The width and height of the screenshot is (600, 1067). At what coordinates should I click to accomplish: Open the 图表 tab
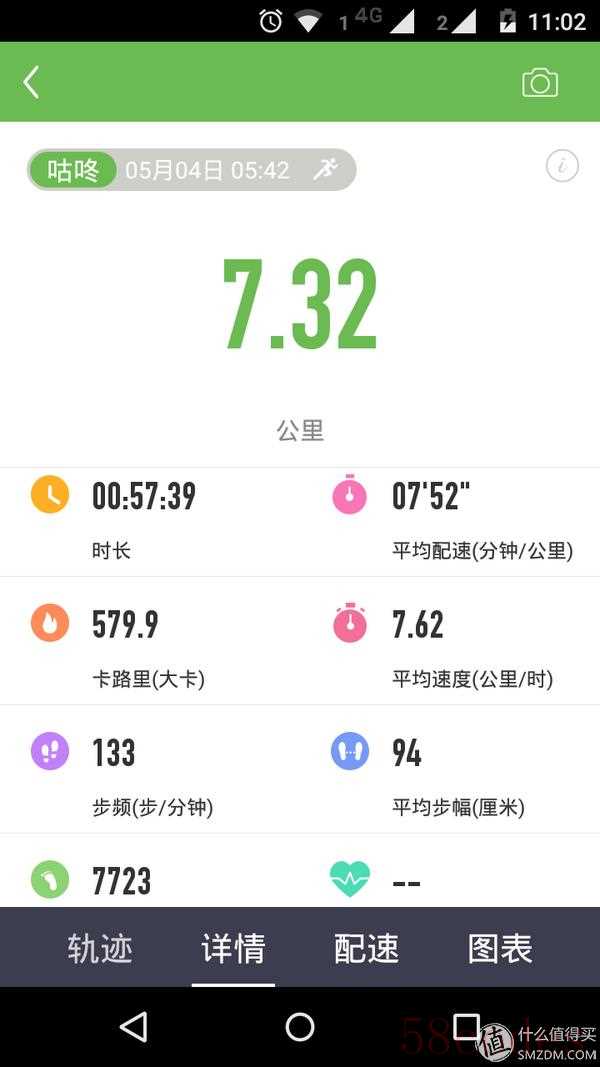(500, 948)
